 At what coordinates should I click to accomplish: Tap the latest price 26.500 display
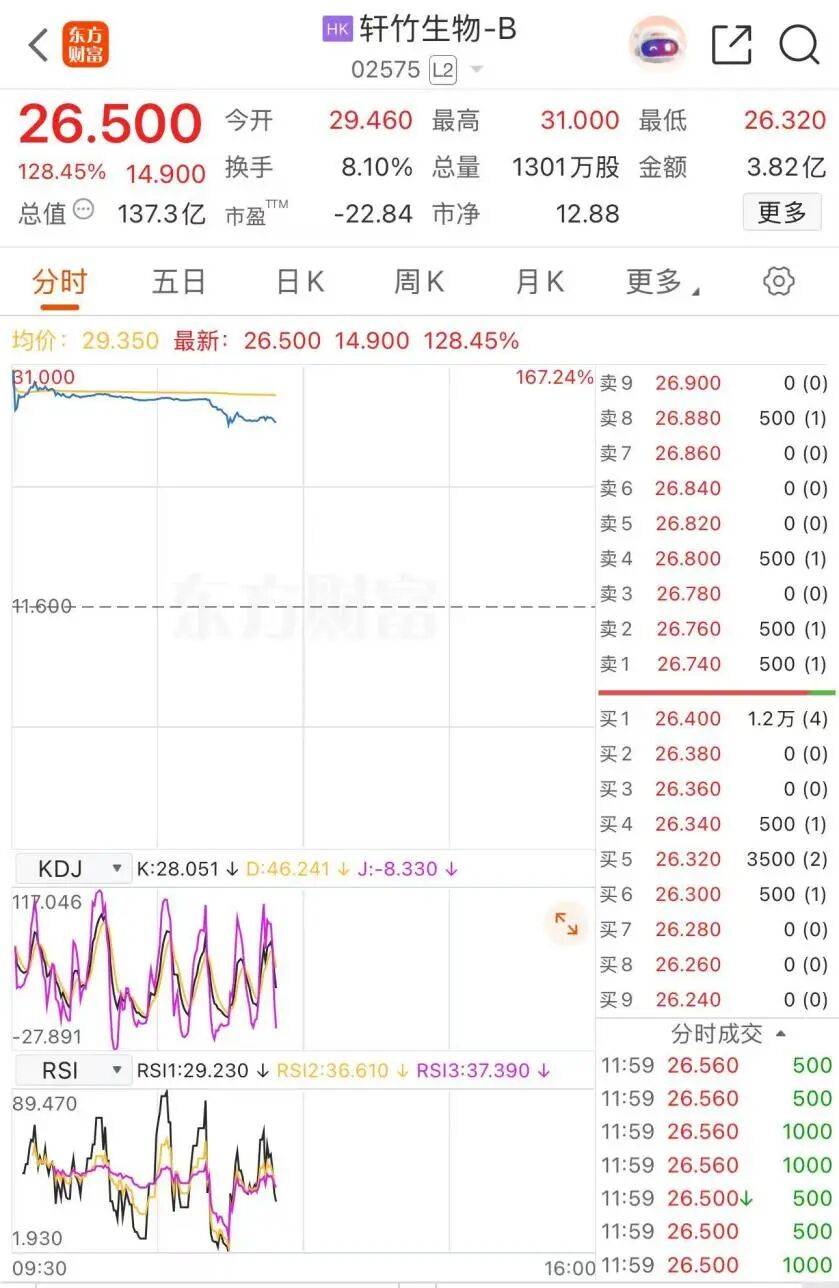(110, 122)
